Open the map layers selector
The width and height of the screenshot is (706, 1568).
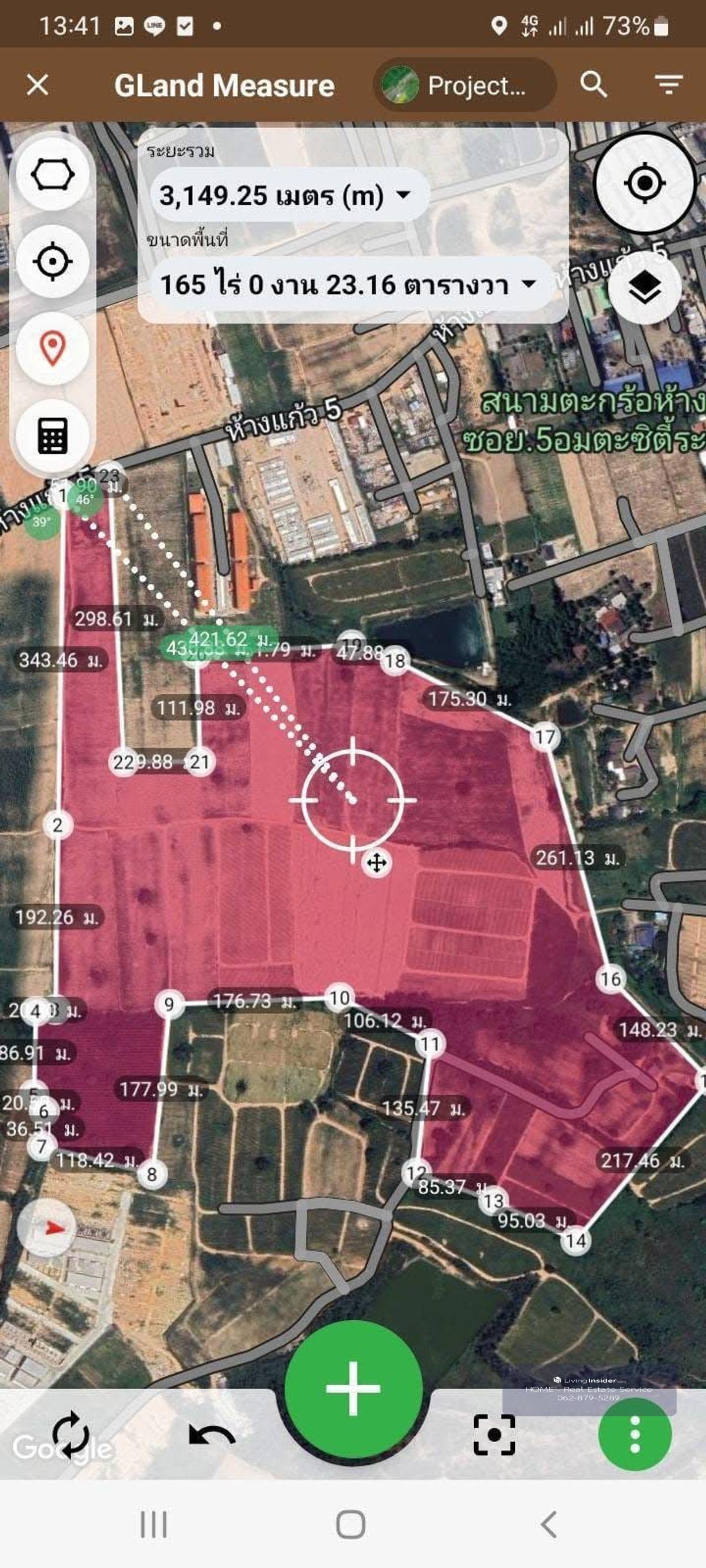tap(644, 287)
